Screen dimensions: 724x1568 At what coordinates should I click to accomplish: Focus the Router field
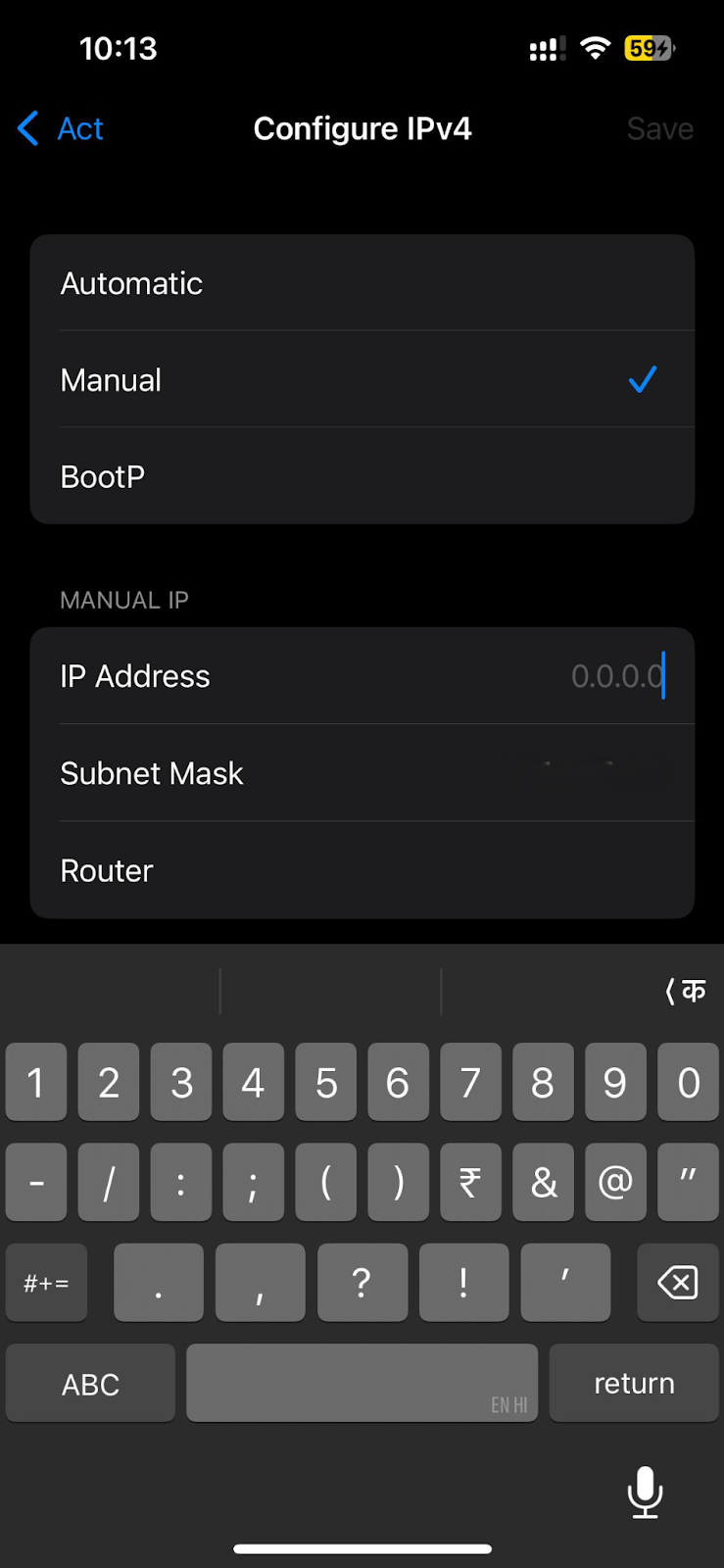click(362, 870)
